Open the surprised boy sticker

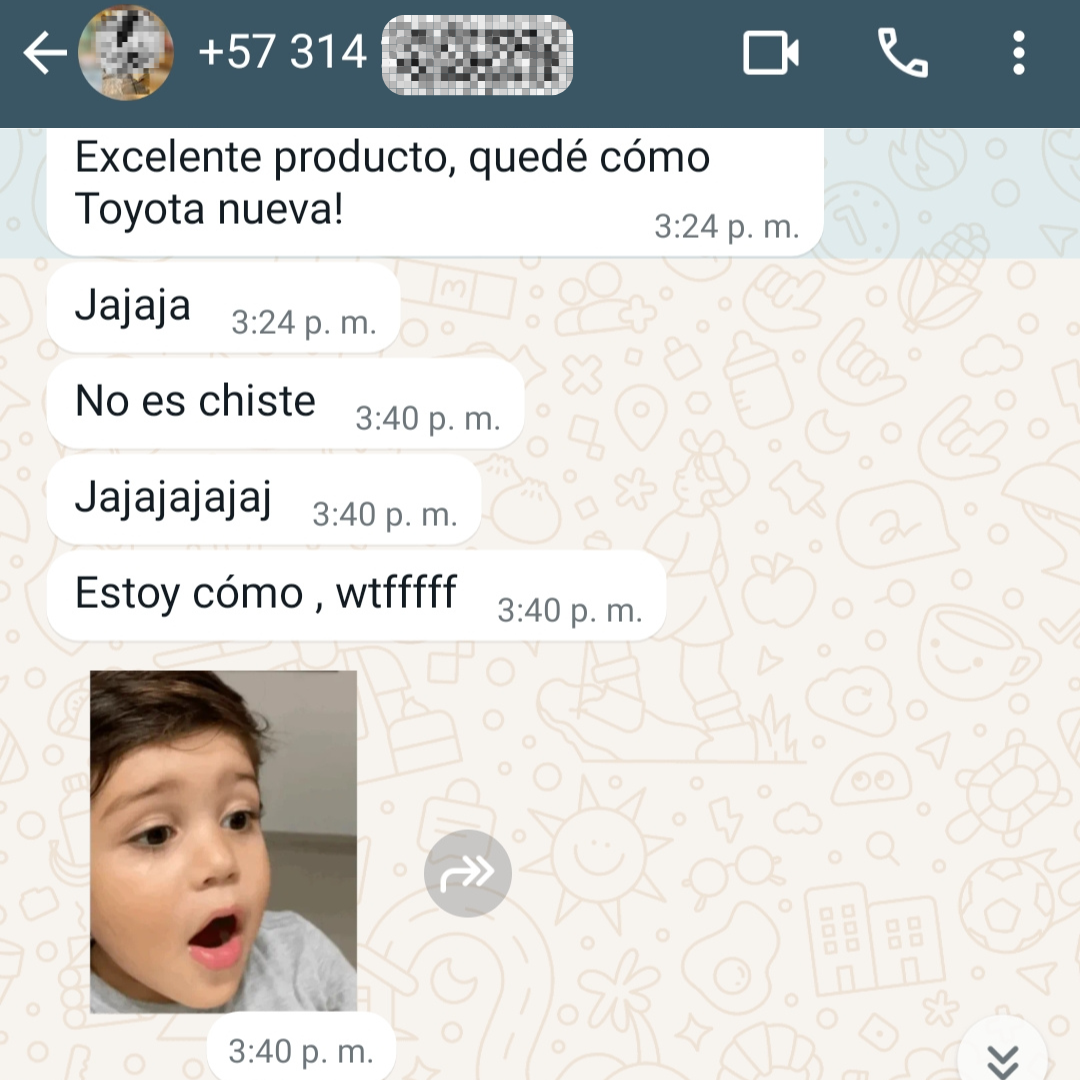click(x=223, y=841)
